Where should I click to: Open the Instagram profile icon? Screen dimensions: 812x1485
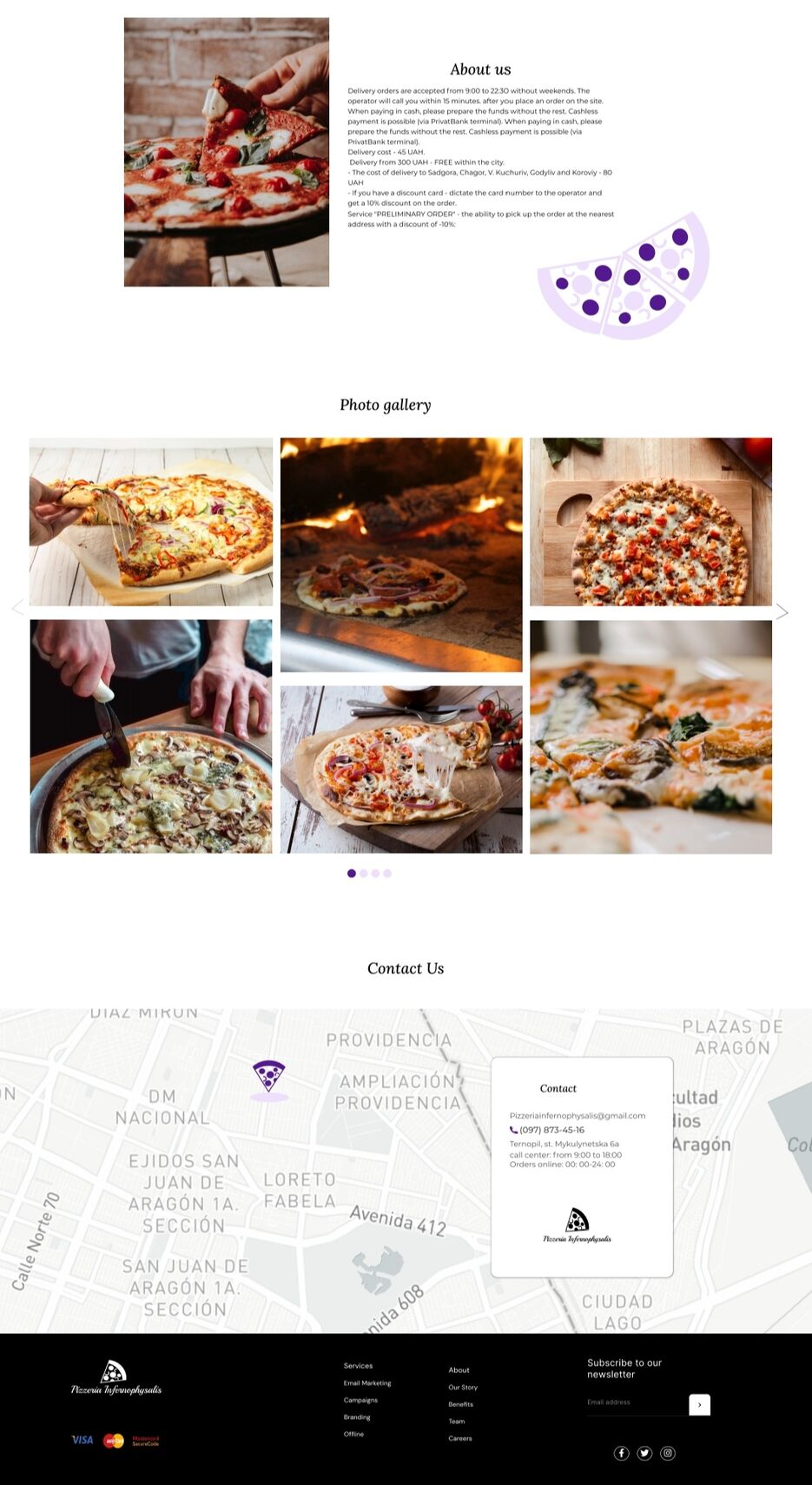(668, 1454)
